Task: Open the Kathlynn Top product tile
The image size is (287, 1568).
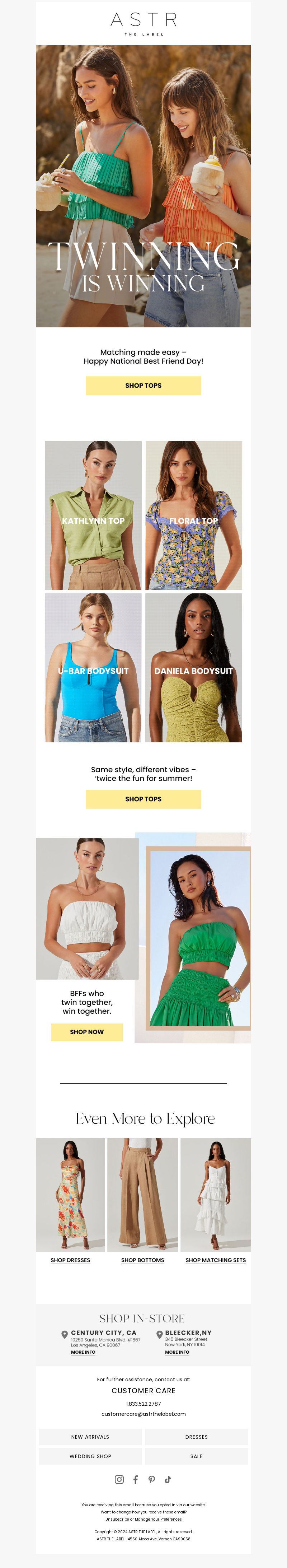Action: [x=93, y=515]
